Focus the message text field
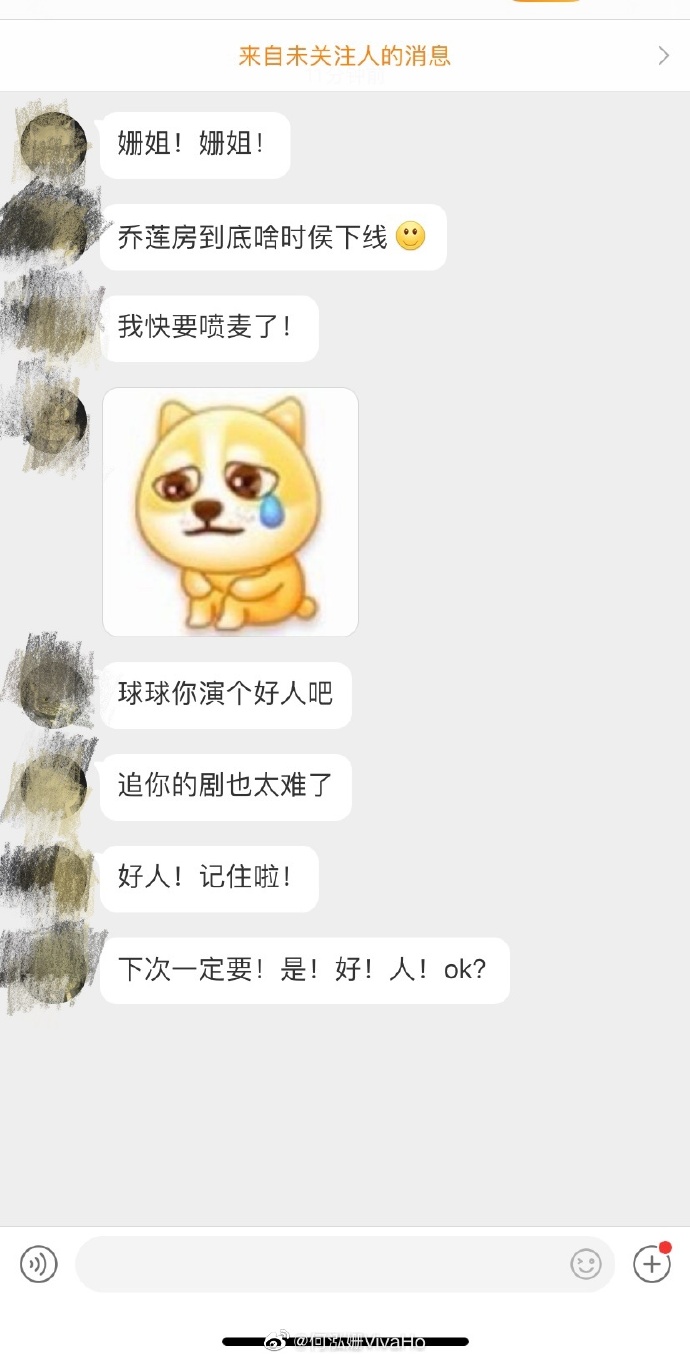The image size is (690, 1358). (320, 1264)
